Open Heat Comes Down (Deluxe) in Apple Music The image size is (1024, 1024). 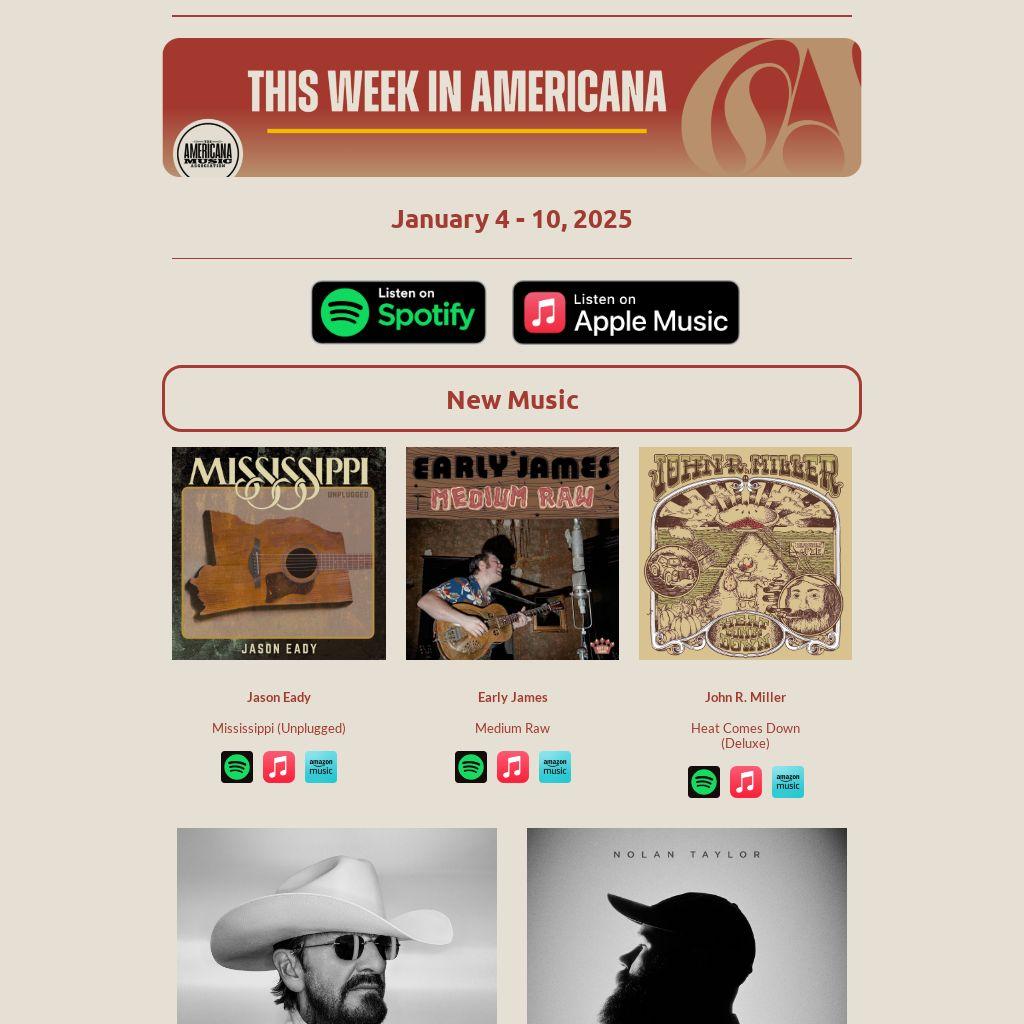point(746,782)
